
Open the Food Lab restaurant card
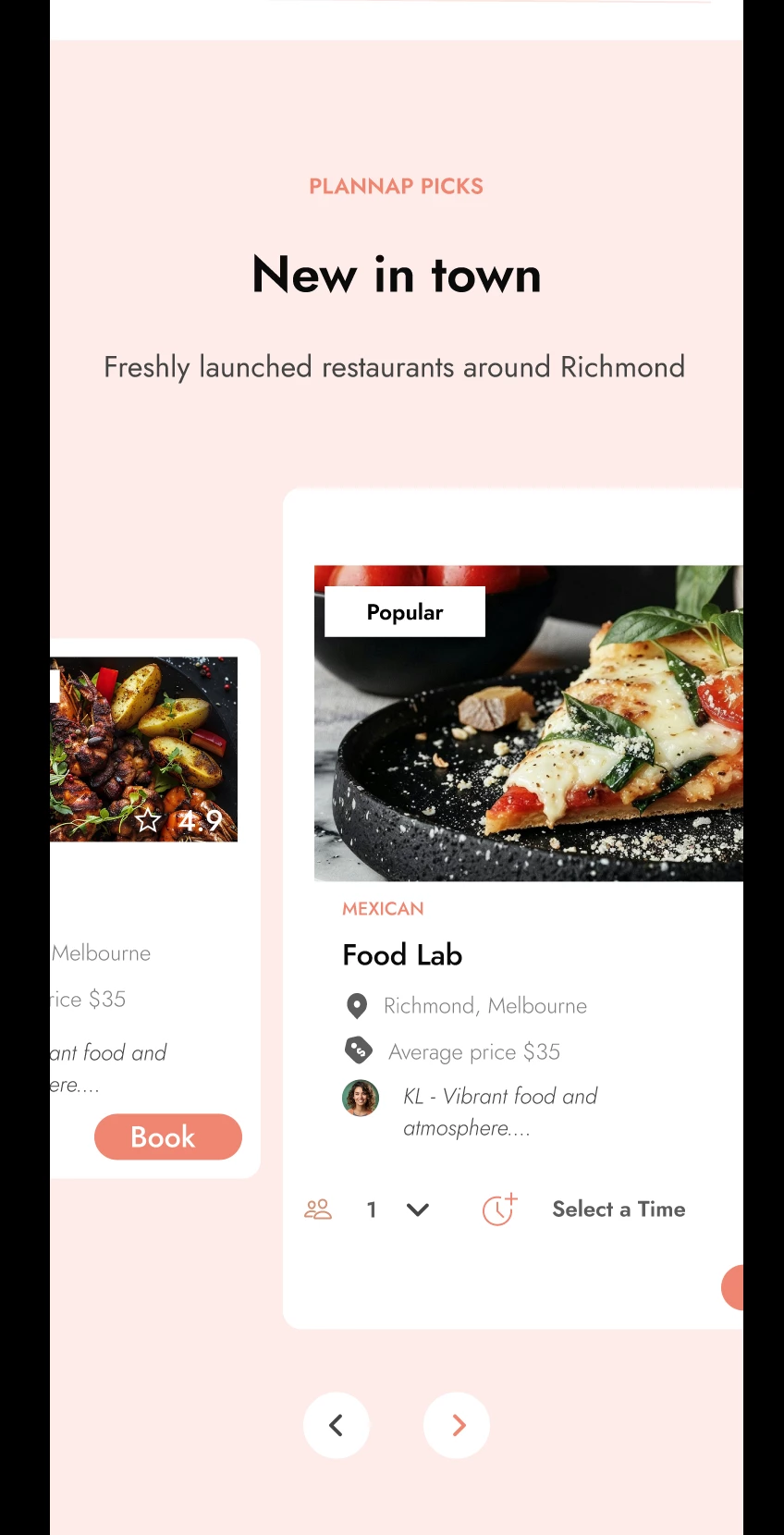(402, 955)
